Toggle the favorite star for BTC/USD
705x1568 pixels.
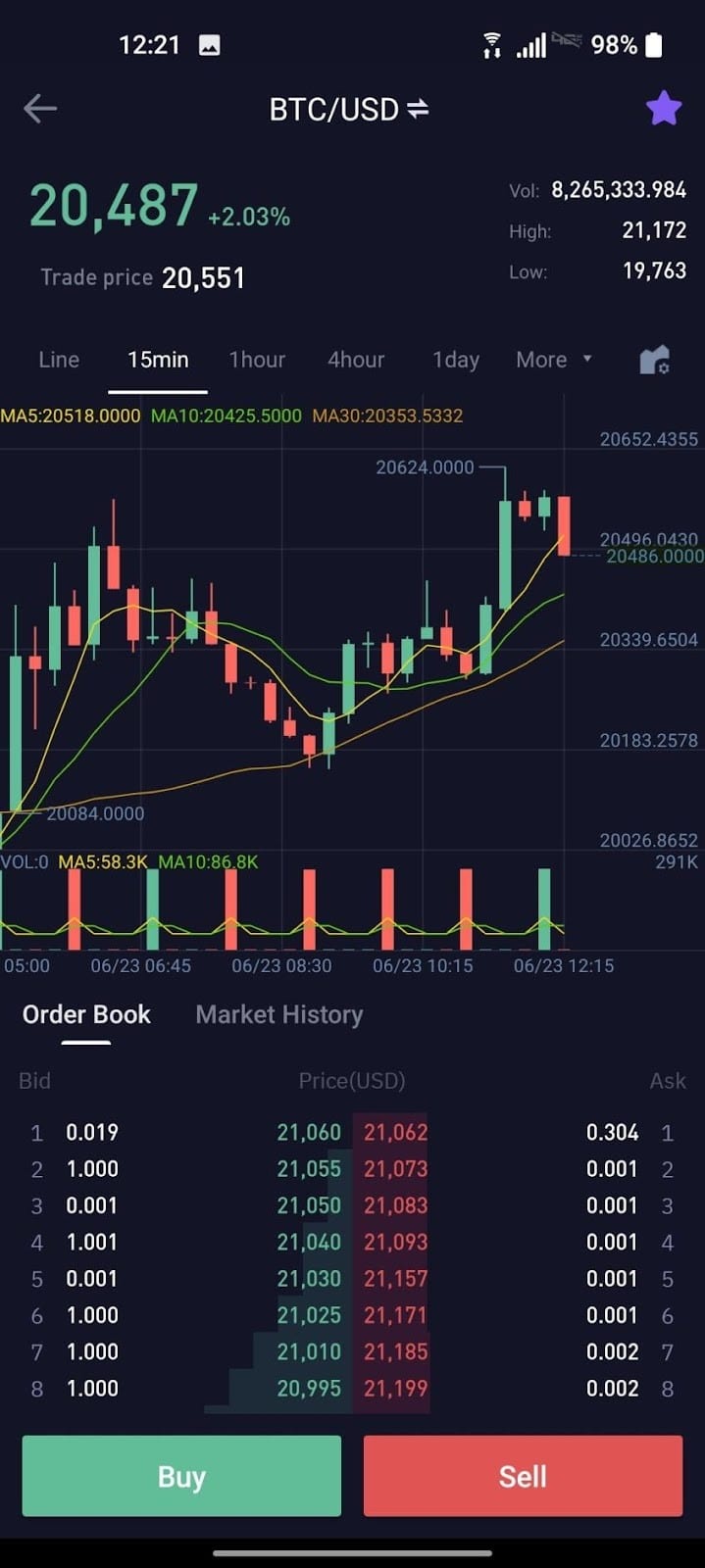[x=664, y=109]
